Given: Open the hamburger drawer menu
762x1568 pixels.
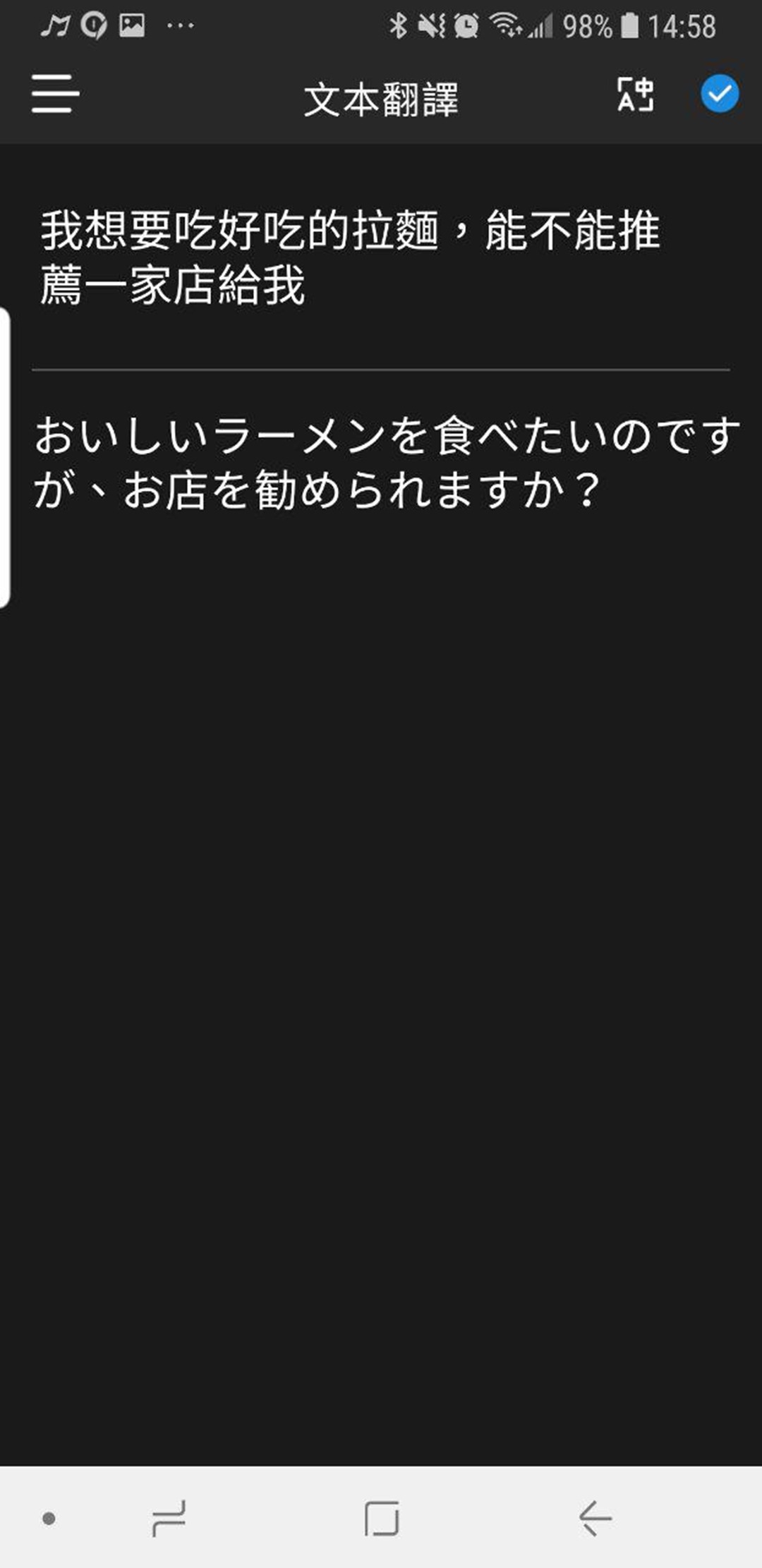Looking at the screenshot, I should tap(55, 94).
